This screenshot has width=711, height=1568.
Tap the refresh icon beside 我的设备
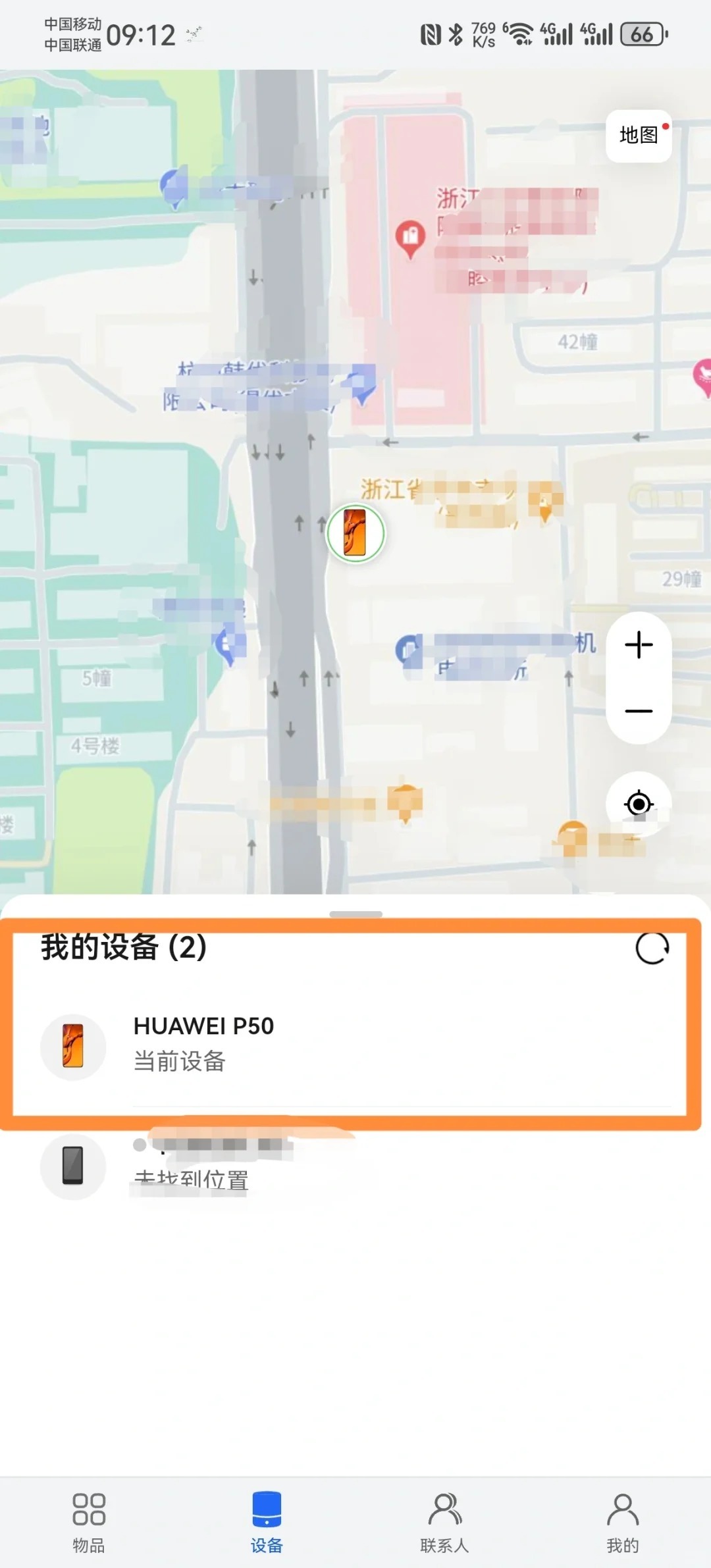point(650,948)
